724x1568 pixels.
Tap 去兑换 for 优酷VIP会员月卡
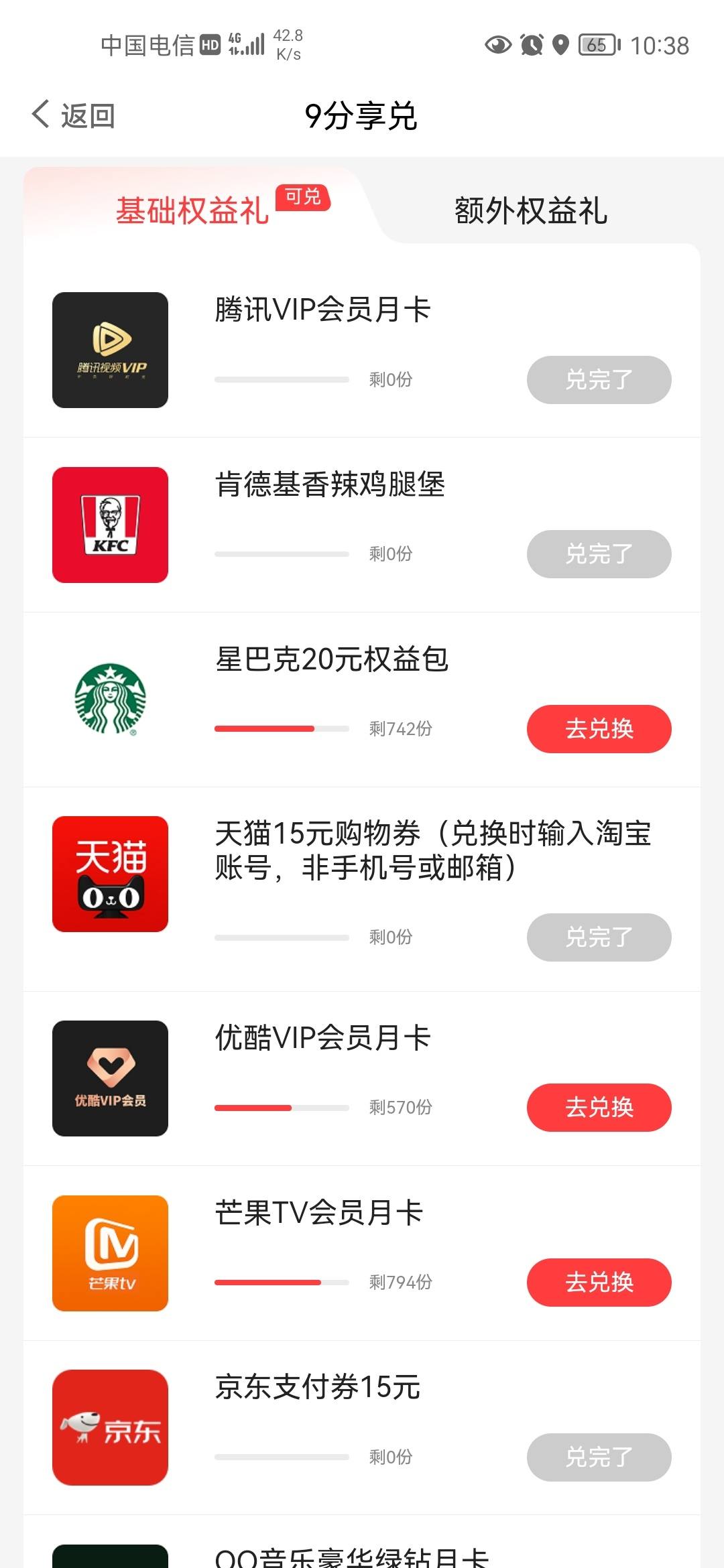pyautogui.click(x=599, y=1107)
